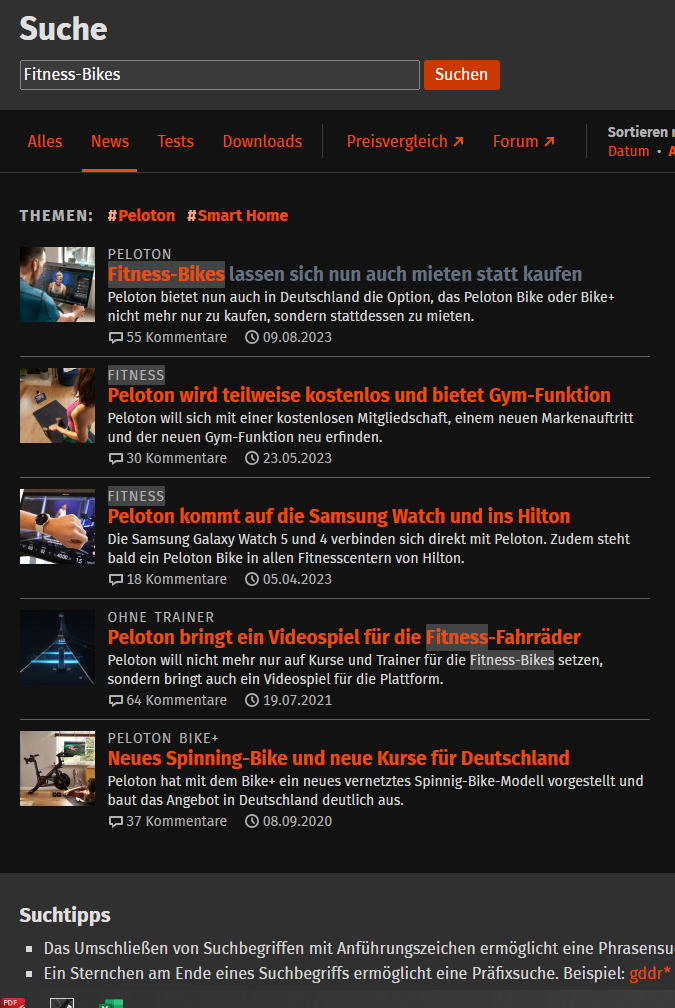View 64 Kommentare on Videospiel article
The height and width of the screenshot is (1008, 675).
tap(168, 701)
